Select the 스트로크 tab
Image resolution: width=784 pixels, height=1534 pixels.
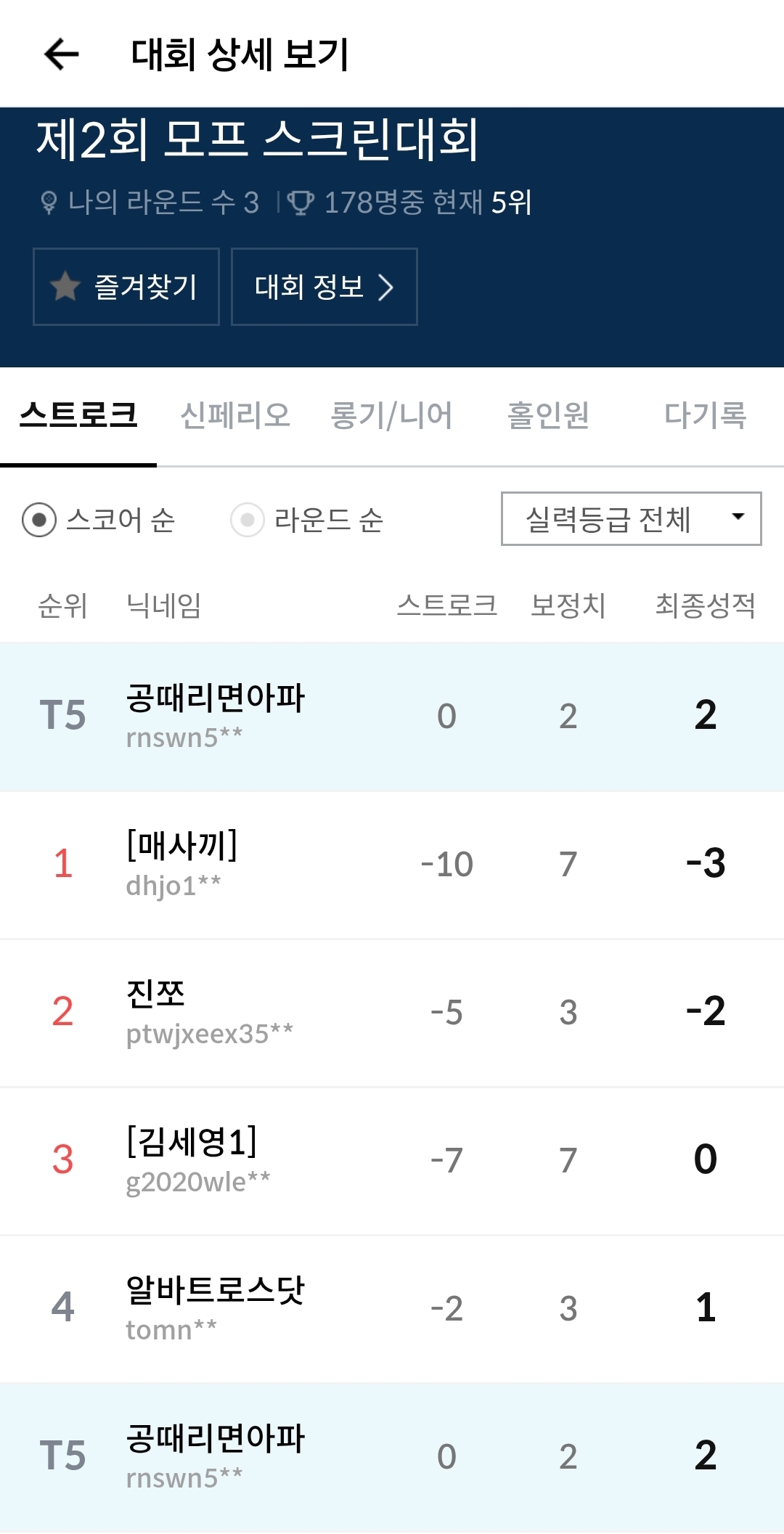pos(78,415)
